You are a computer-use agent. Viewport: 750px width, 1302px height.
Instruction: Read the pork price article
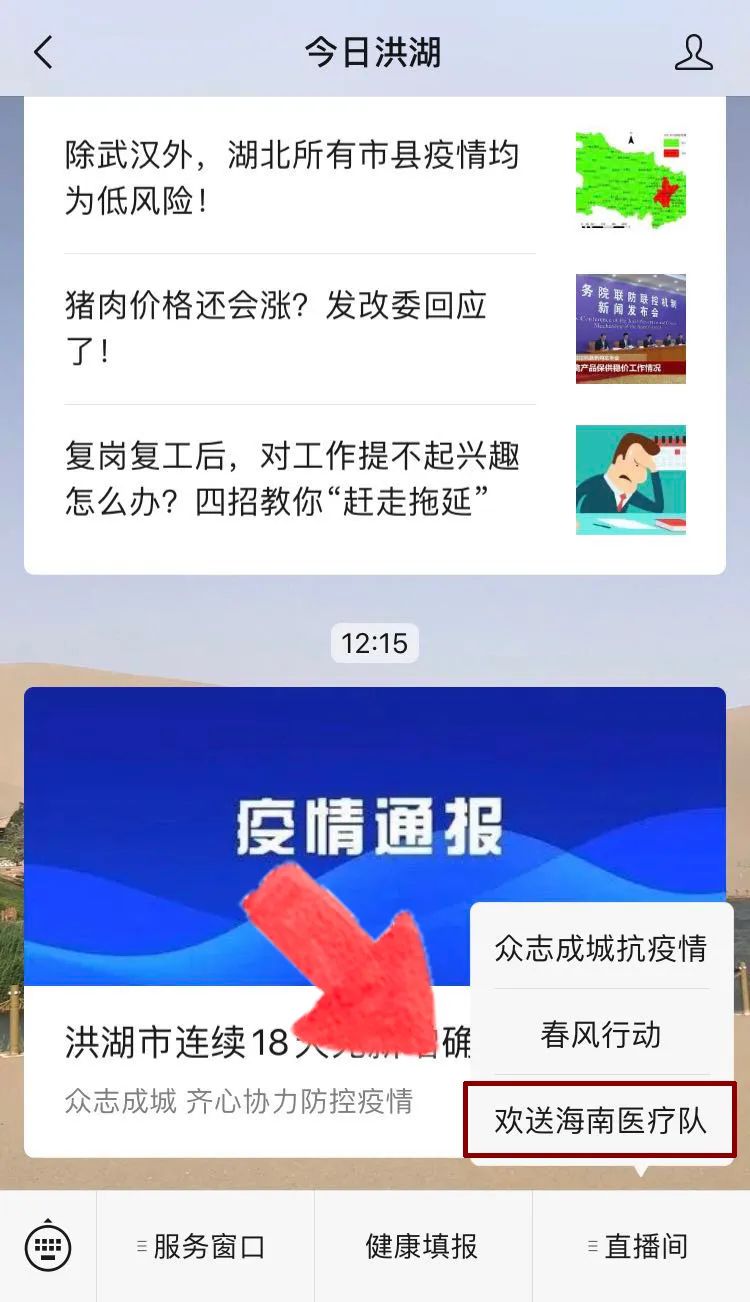pos(300,328)
